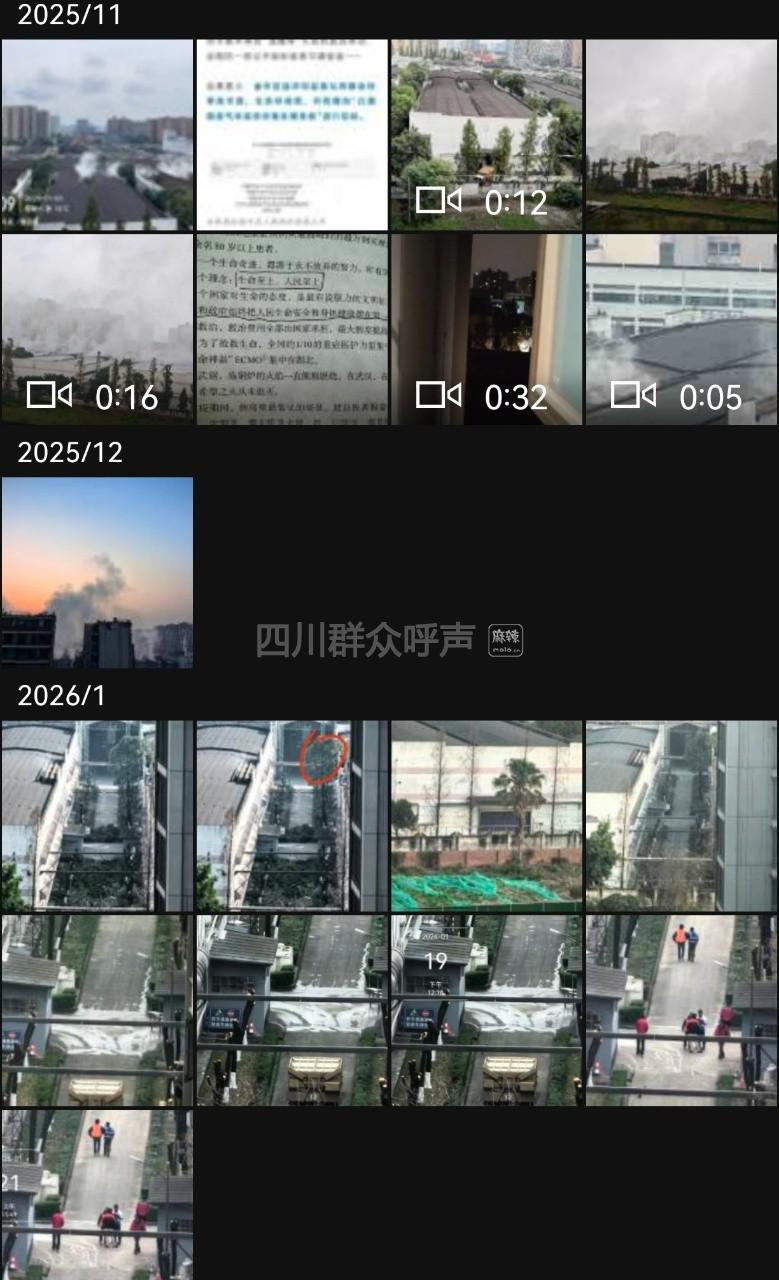Play the 0:16 smoky skyline video

pos(97,329)
